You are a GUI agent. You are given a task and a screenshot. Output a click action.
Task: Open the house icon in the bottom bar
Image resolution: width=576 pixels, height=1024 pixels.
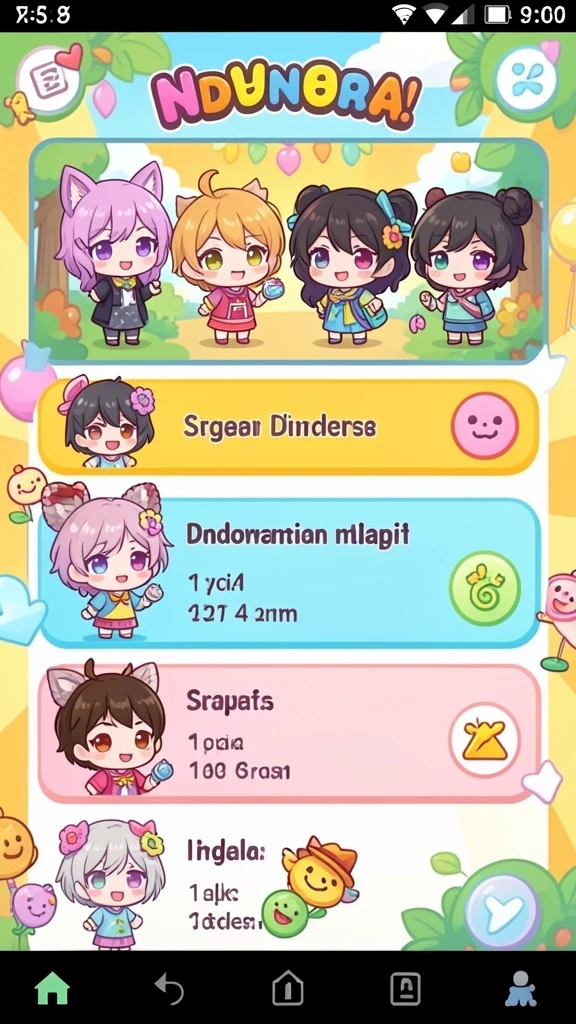288,989
